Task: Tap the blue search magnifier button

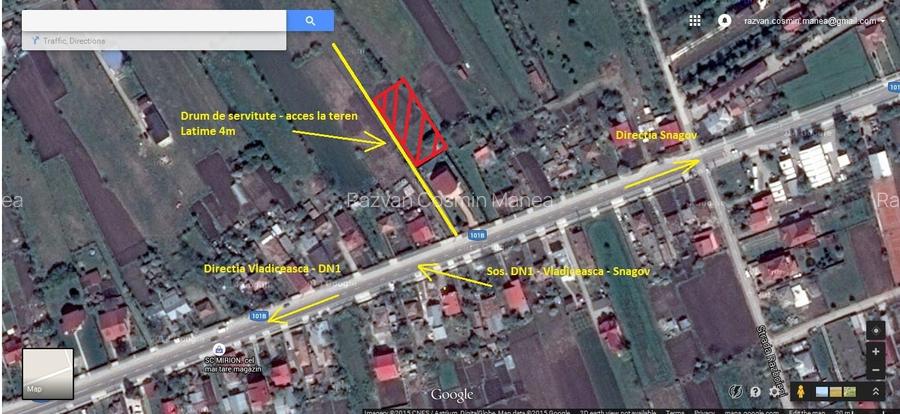Action: point(310,20)
